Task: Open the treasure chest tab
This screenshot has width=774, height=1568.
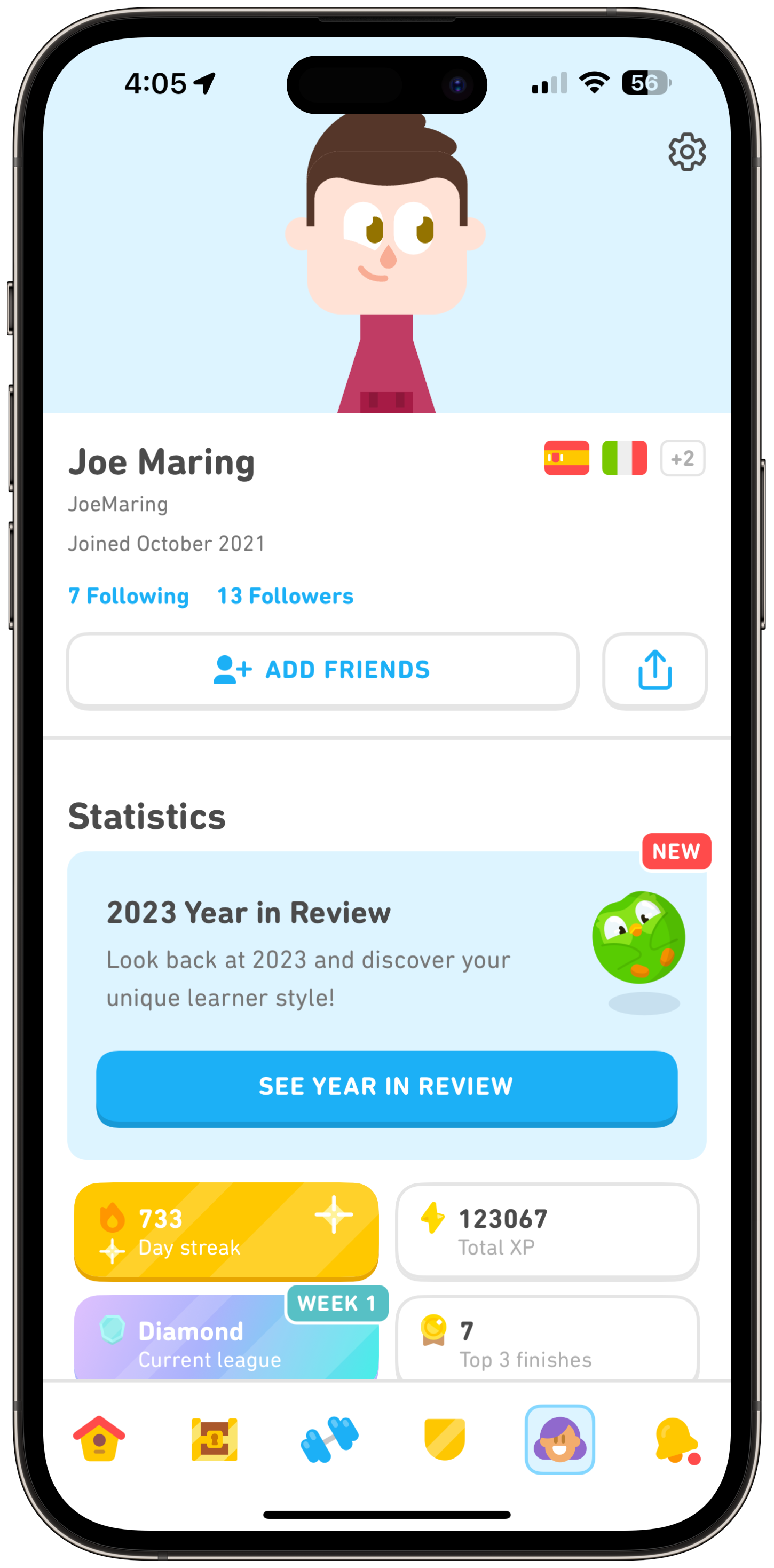Action: (214, 1439)
